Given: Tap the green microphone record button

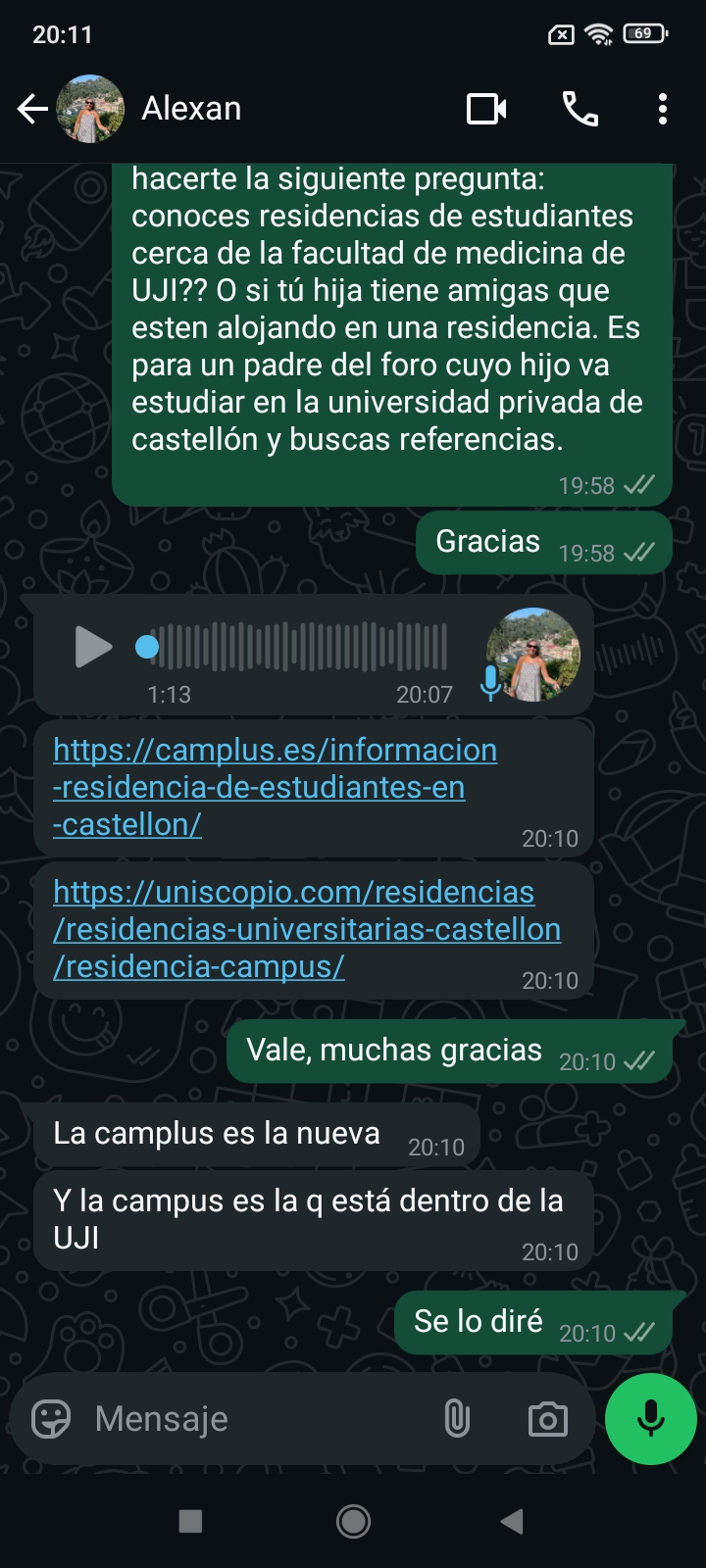Looking at the screenshot, I should pyautogui.click(x=651, y=1418).
